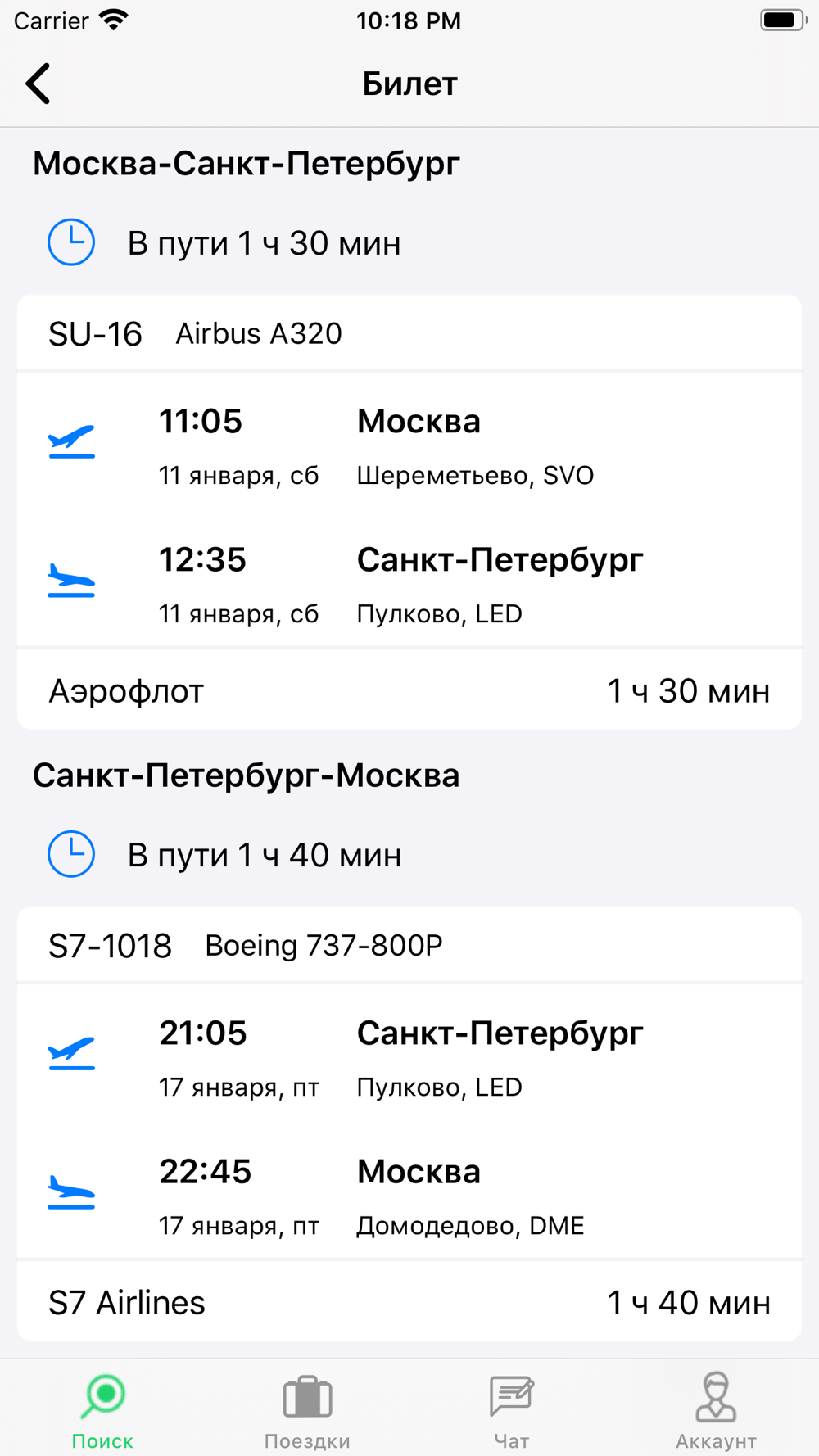Switch to the Поиск tab
Image resolution: width=819 pixels, height=1456 pixels.
[102, 1410]
